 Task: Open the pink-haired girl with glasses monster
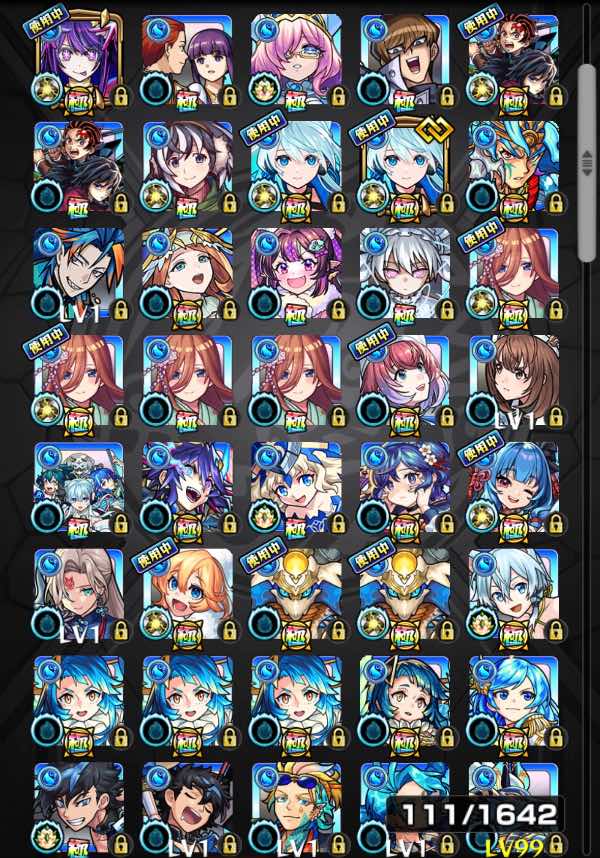point(297,61)
